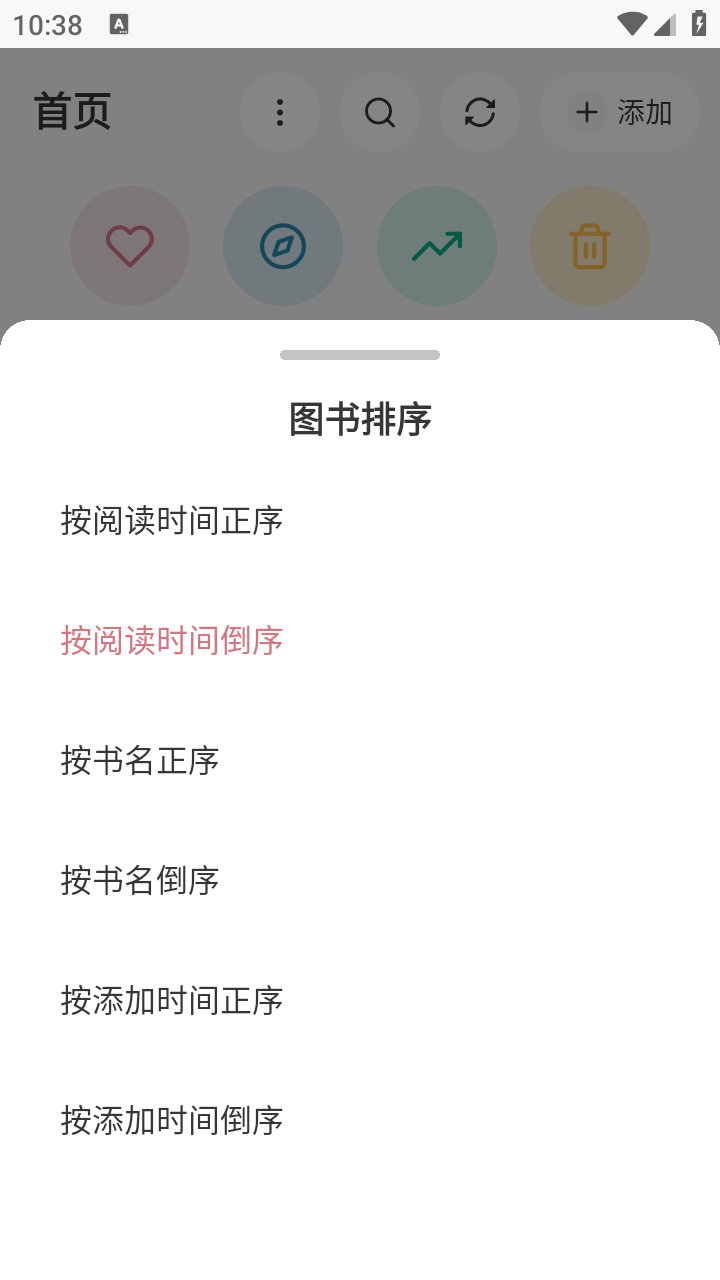The height and width of the screenshot is (1280, 720).
Task: Choose 按书名倒序 sorting
Action: pos(140,881)
